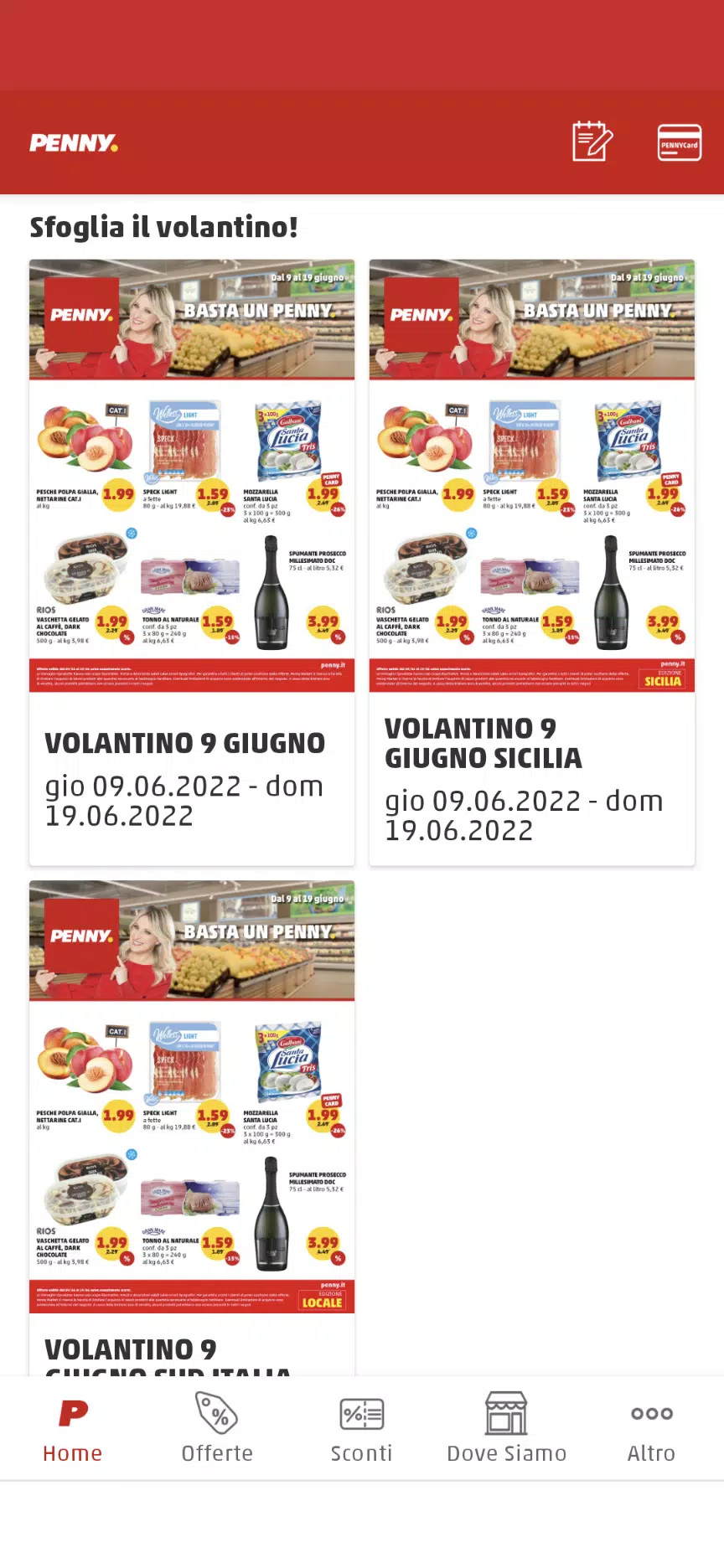Open the Volantino 9 Giugno flyer
This screenshot has width=724, height=1568.
(x=192, y=562)
